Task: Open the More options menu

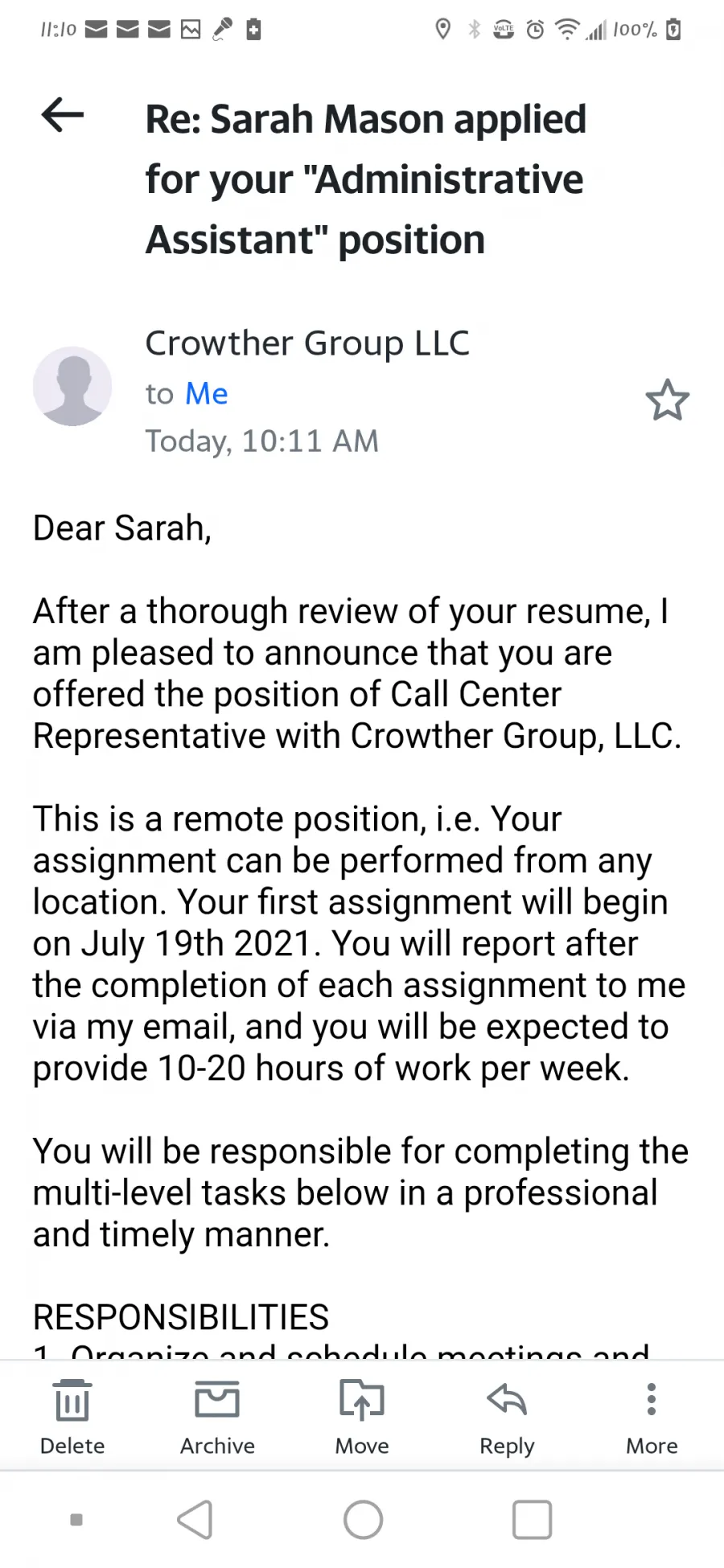Action: coord(652,1417)
